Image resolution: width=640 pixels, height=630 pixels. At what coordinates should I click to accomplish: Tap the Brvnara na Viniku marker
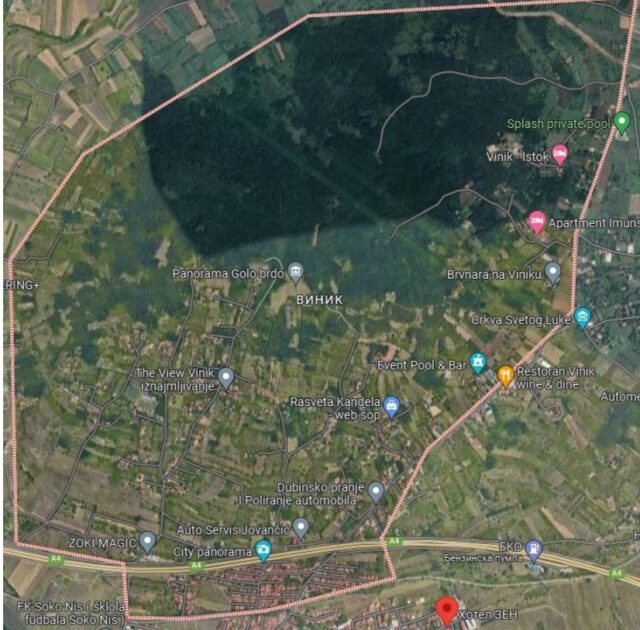coord(553,272)
